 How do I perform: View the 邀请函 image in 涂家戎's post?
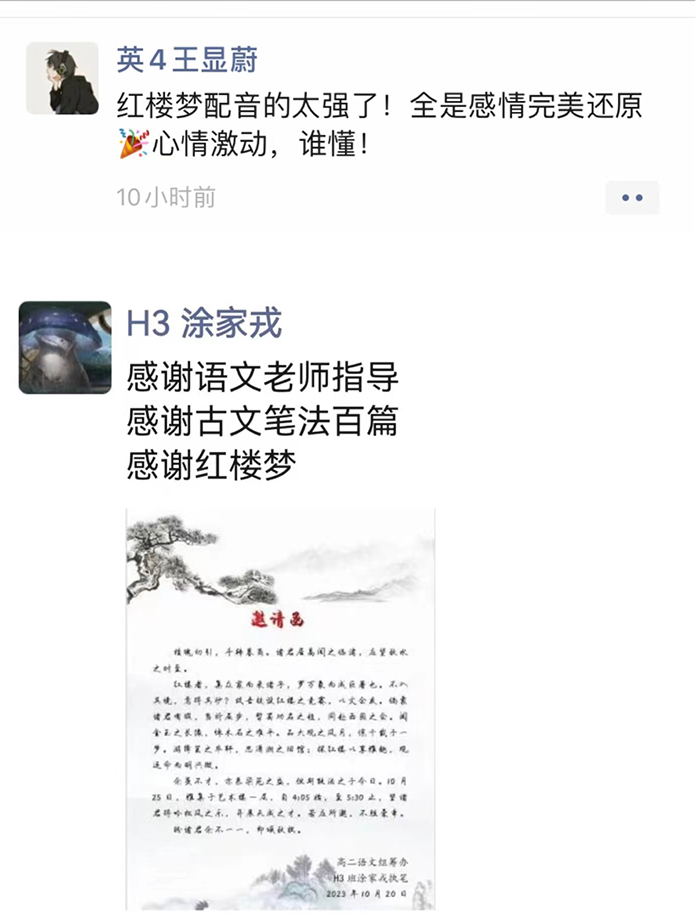281,708
